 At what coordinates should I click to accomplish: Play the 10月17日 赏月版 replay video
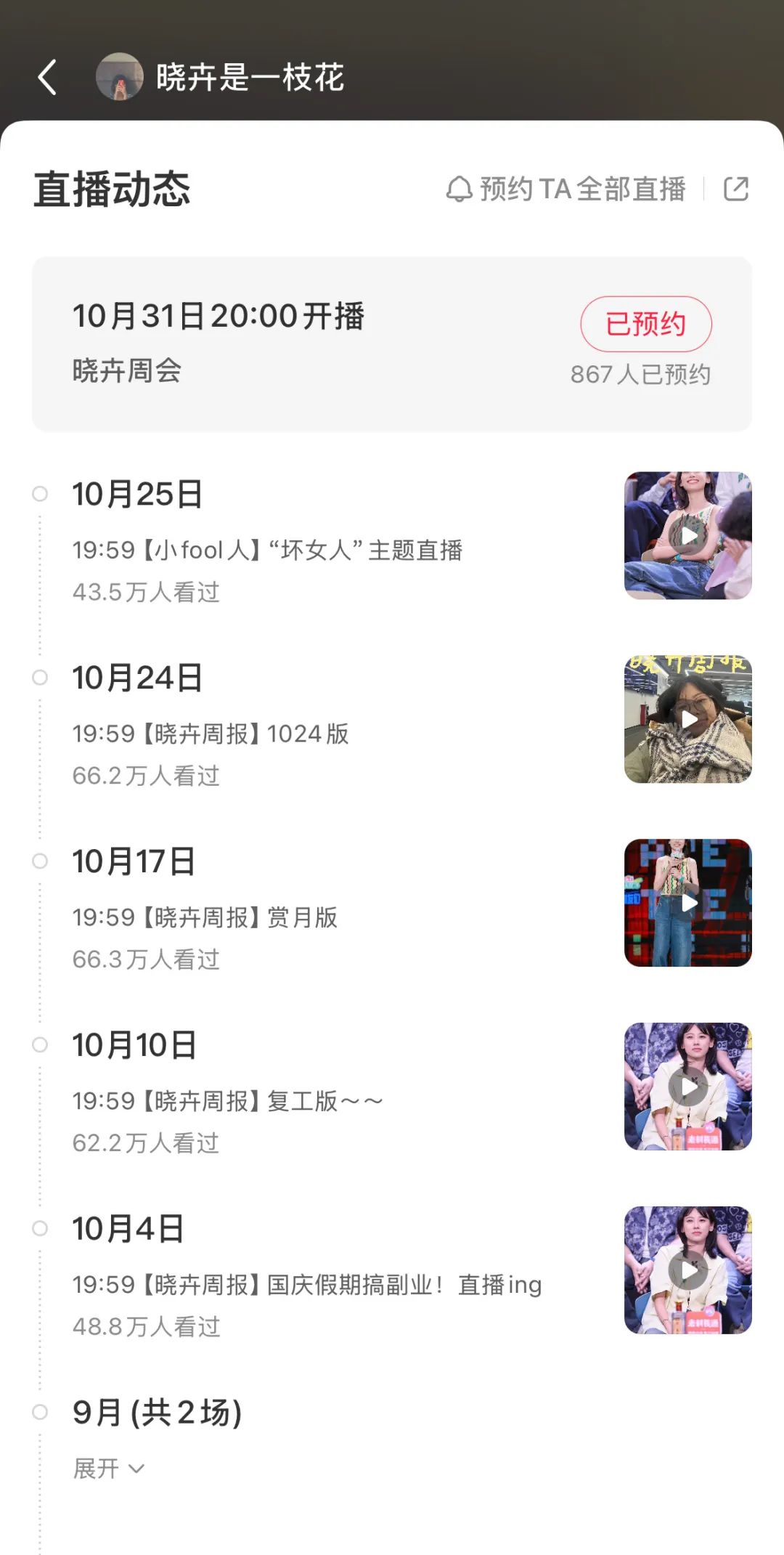click(x=687, y=903)
